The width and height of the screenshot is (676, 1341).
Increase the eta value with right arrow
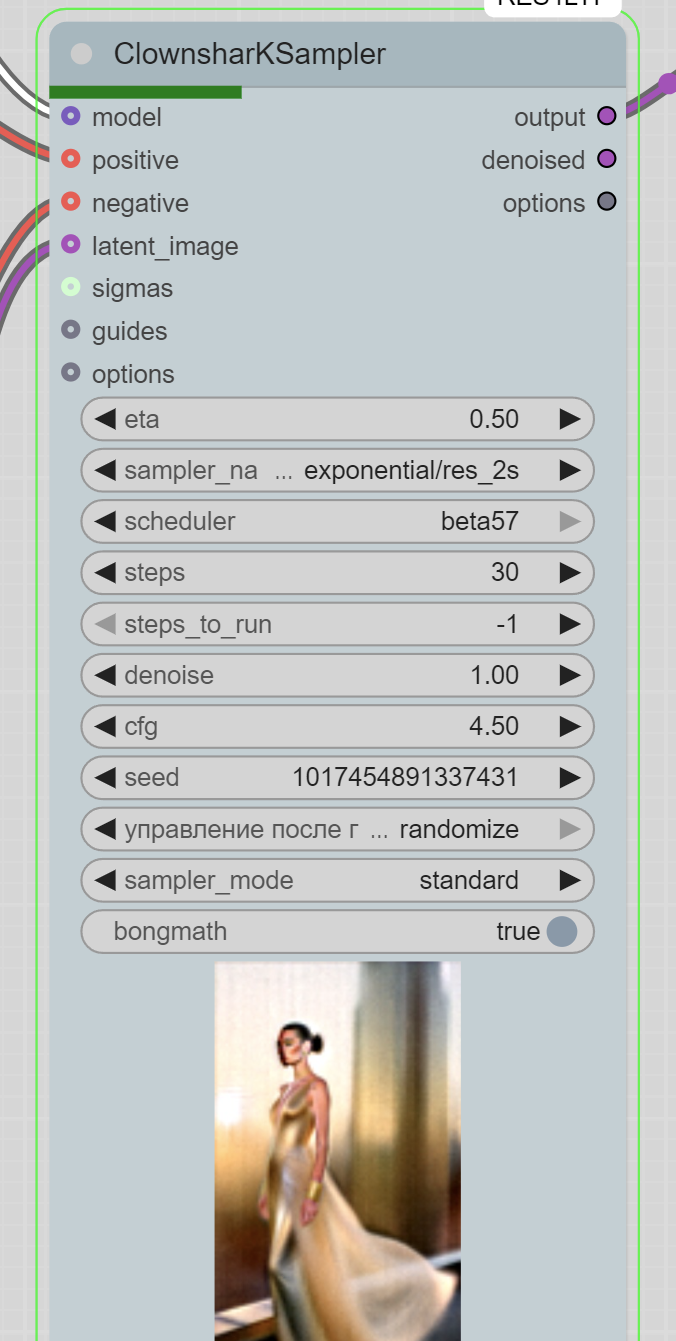(x=570, y=419)
